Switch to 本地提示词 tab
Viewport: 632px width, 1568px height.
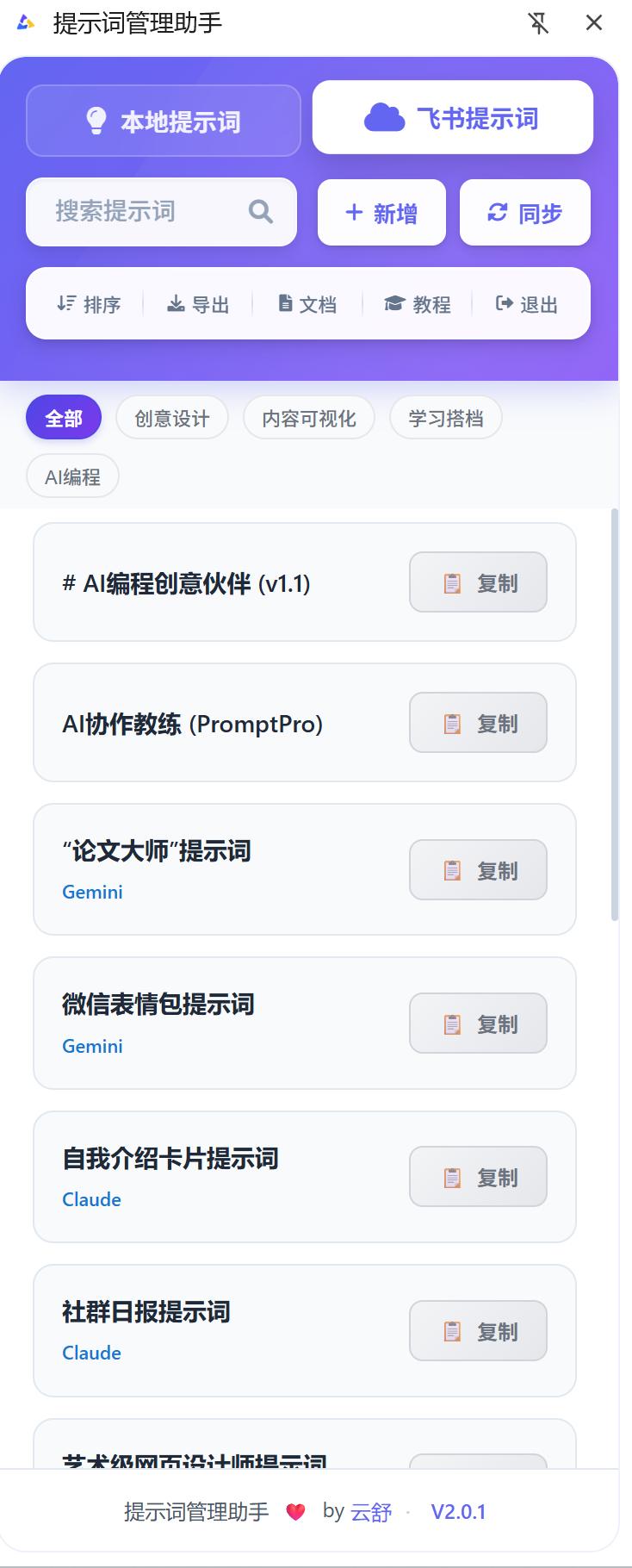click(164, 121)
